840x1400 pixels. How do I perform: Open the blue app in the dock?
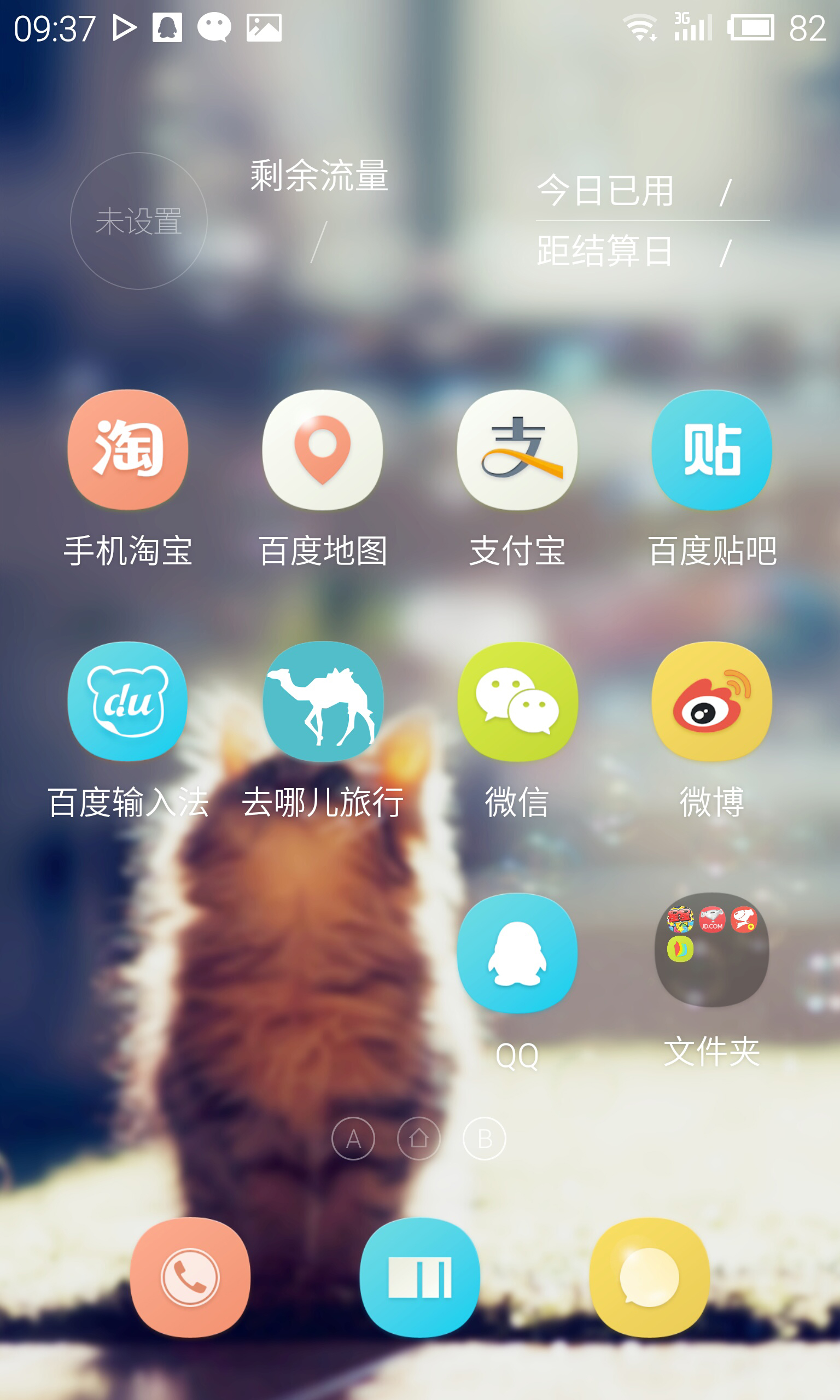(419, 1277)
